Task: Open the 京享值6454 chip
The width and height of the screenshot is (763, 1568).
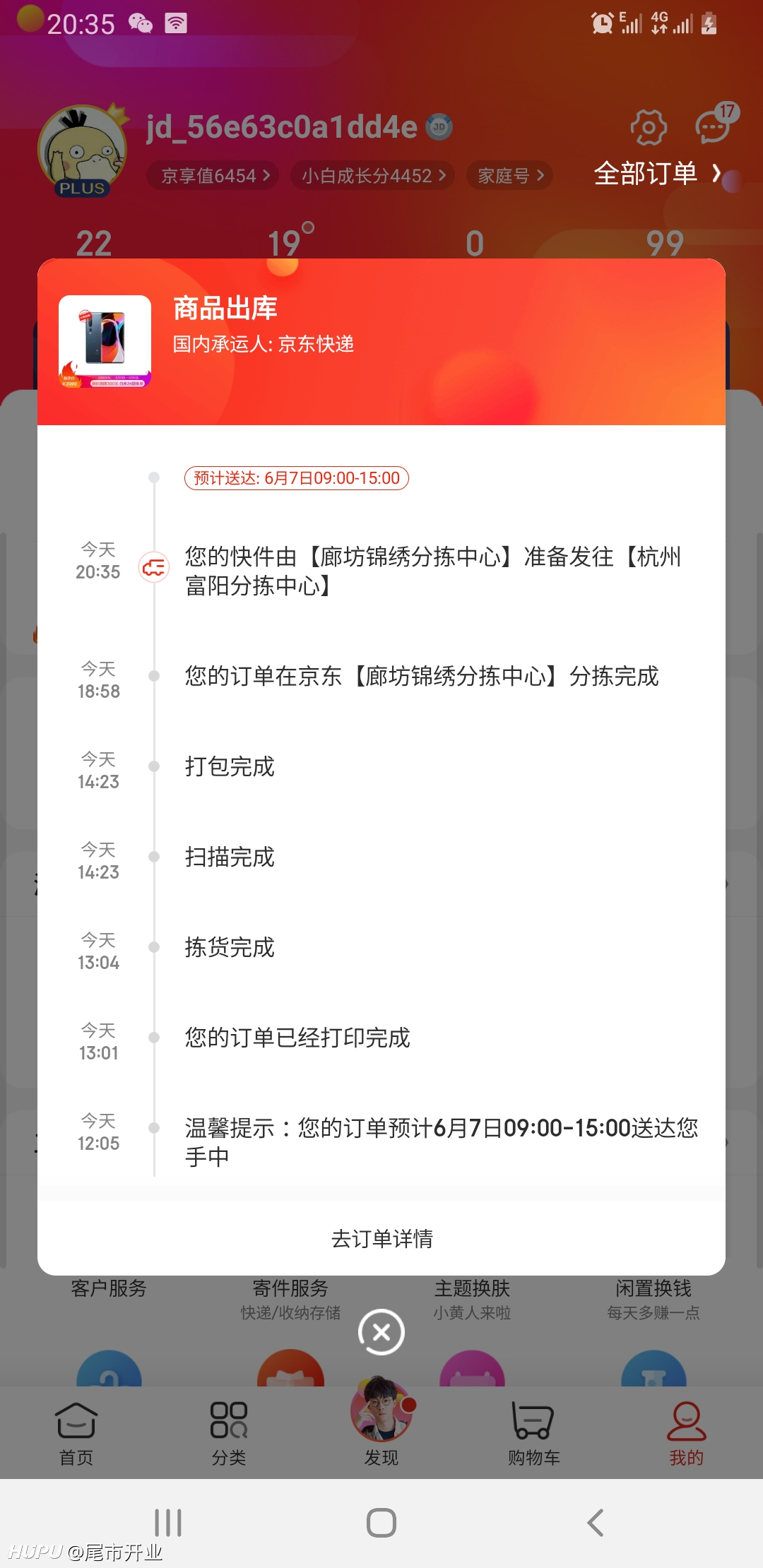Action: pyautogui.click(x=213, y=175)
